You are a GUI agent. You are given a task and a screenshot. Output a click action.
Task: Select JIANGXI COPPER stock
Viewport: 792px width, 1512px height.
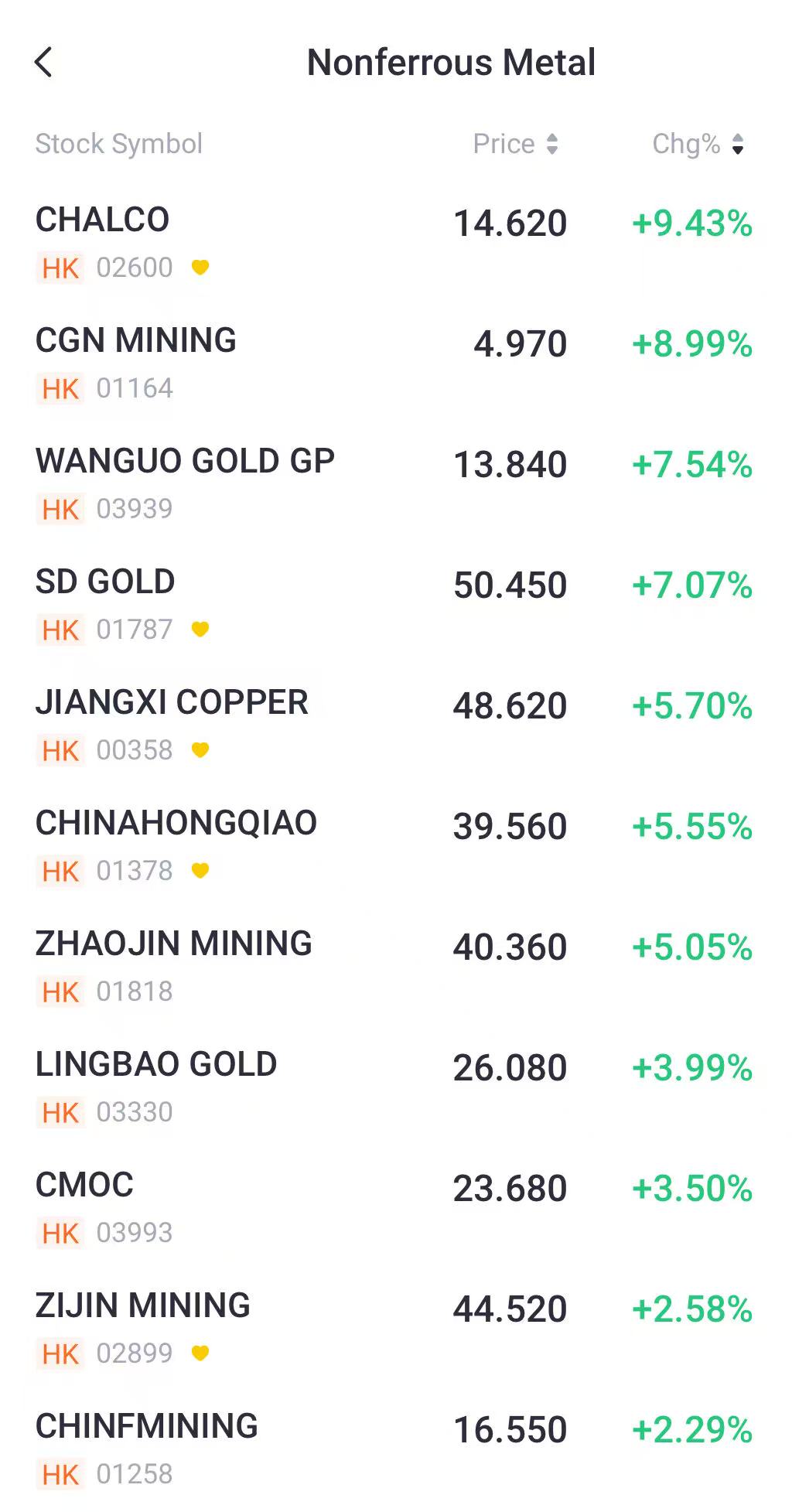(396, 725)
